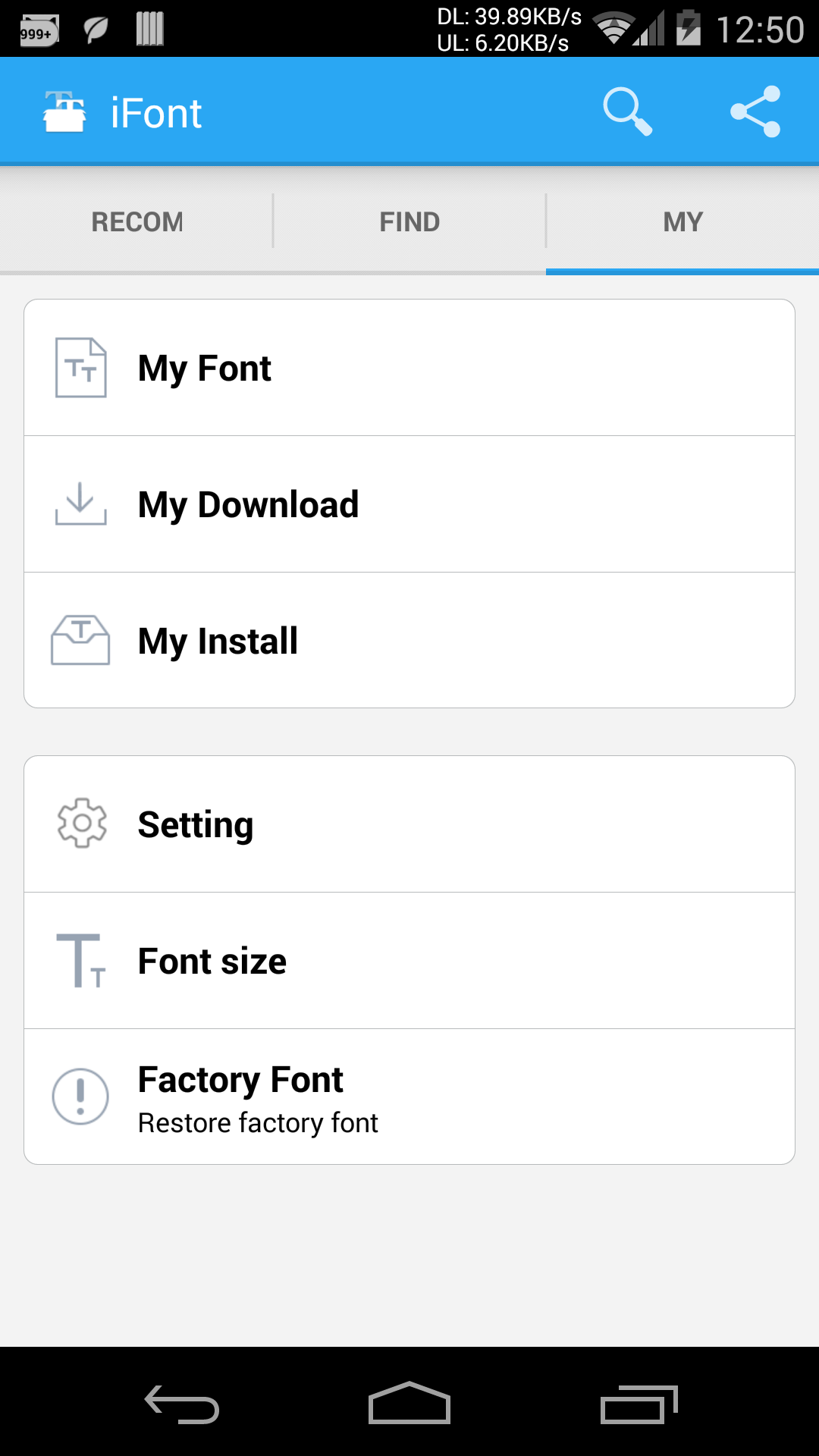Click the iFont logo icon
This screenshot has height=1456, width=819.
pyautogui.click(x=65, y=111)
